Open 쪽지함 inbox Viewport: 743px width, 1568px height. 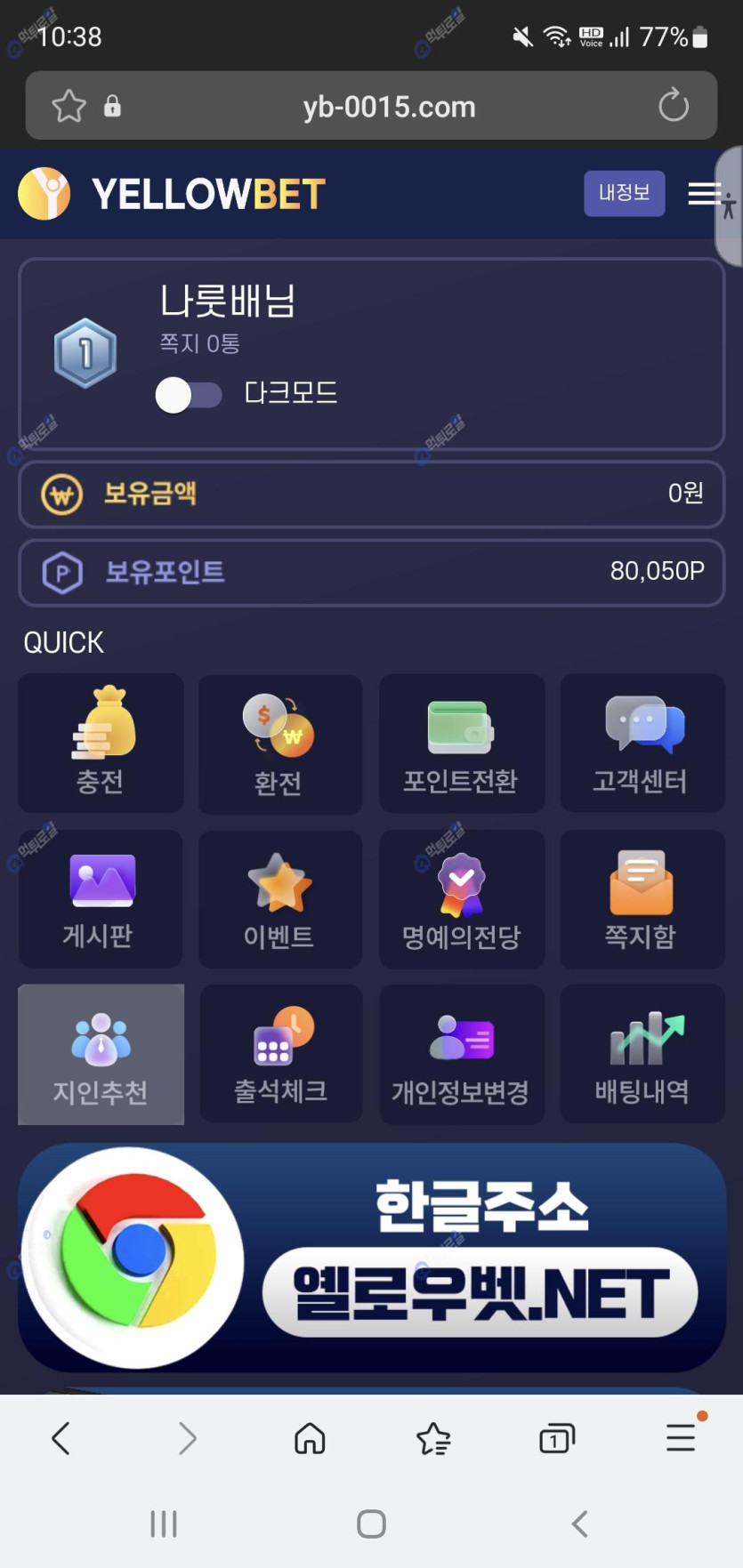642,899
